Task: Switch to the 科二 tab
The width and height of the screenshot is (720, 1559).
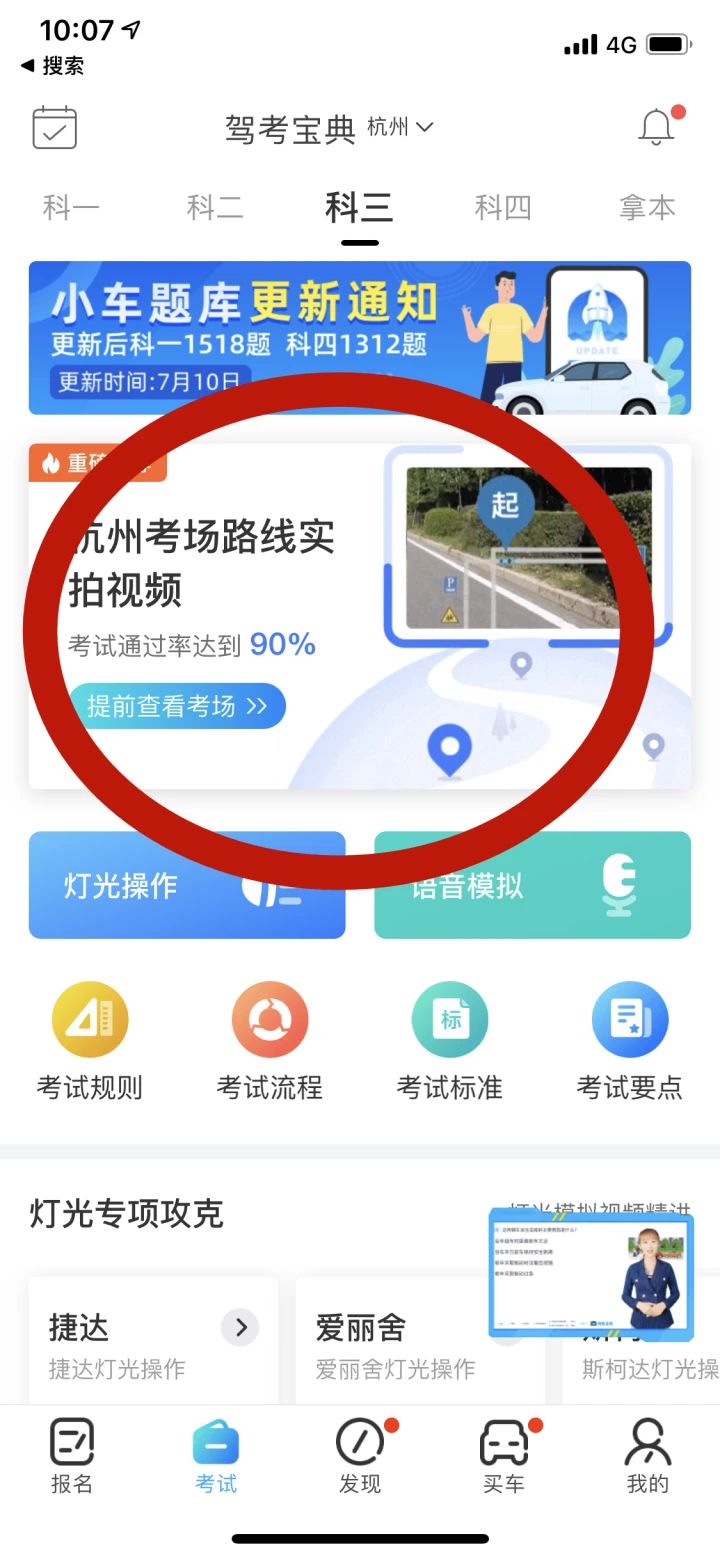Action: point(215,208)
